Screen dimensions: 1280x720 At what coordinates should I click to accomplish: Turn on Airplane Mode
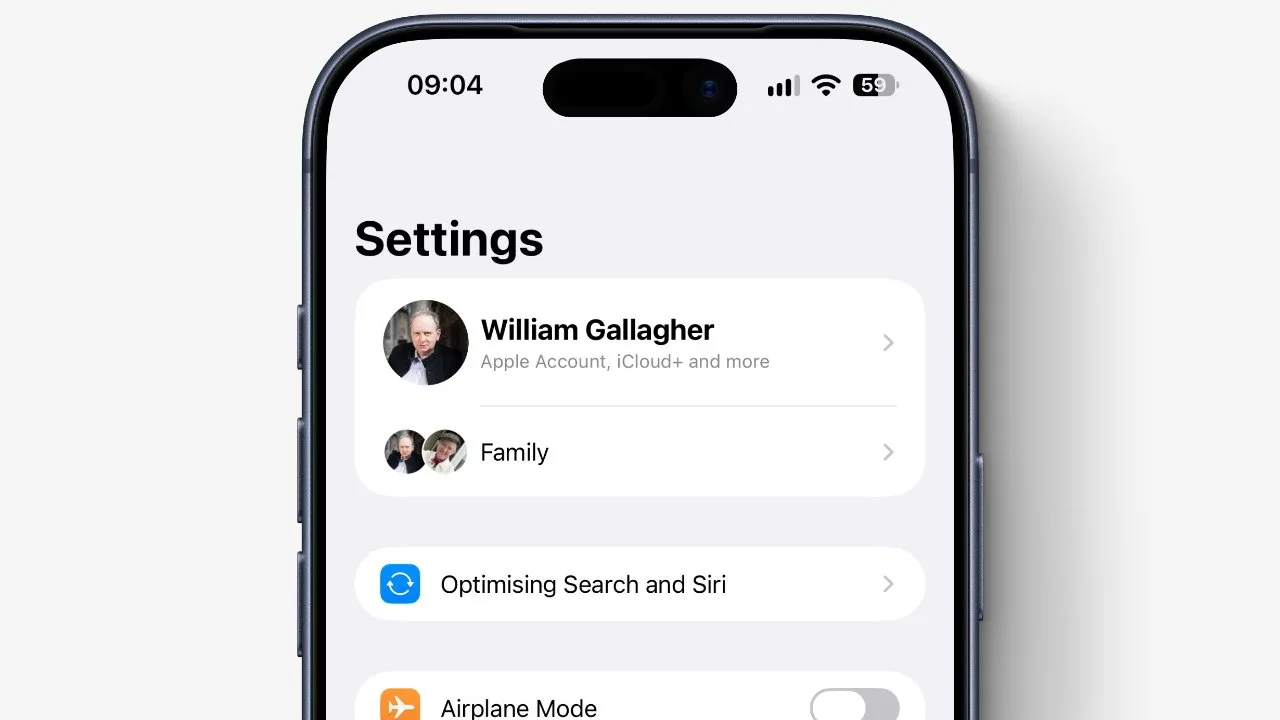tap(854, 706)
